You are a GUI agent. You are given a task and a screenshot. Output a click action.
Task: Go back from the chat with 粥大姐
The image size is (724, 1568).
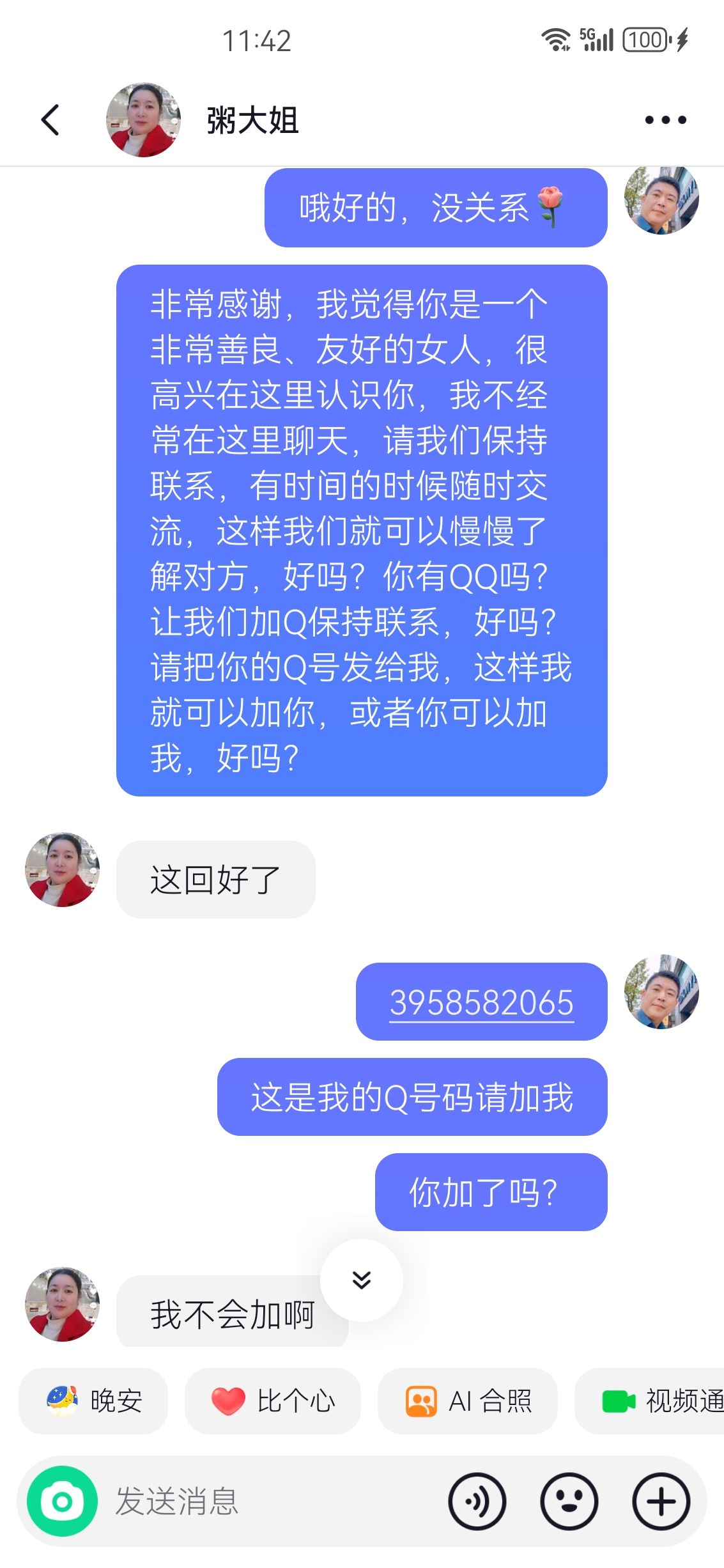[x=50, y=120]
